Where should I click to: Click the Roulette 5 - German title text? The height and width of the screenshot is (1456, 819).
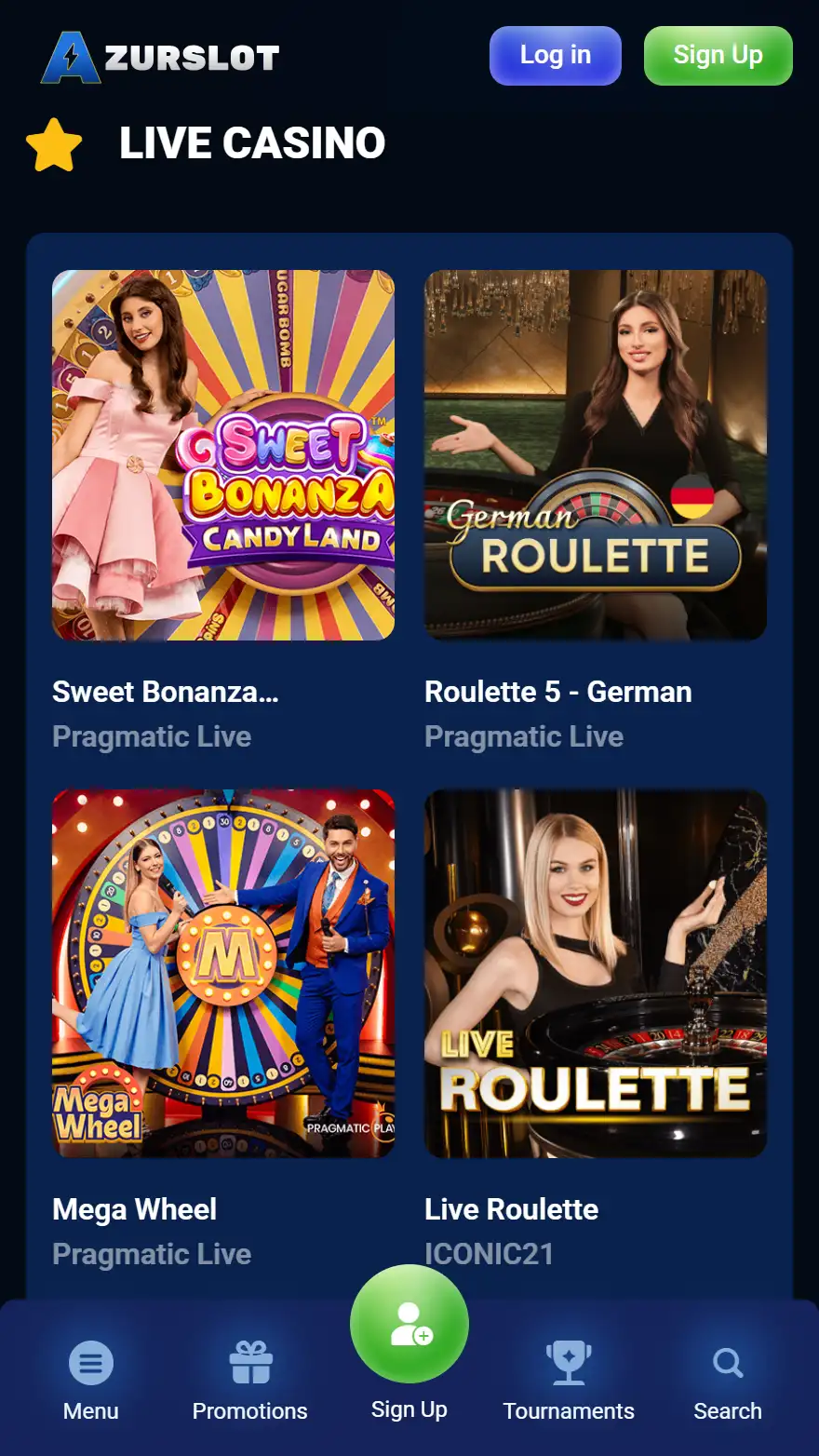tap(558, 692)
